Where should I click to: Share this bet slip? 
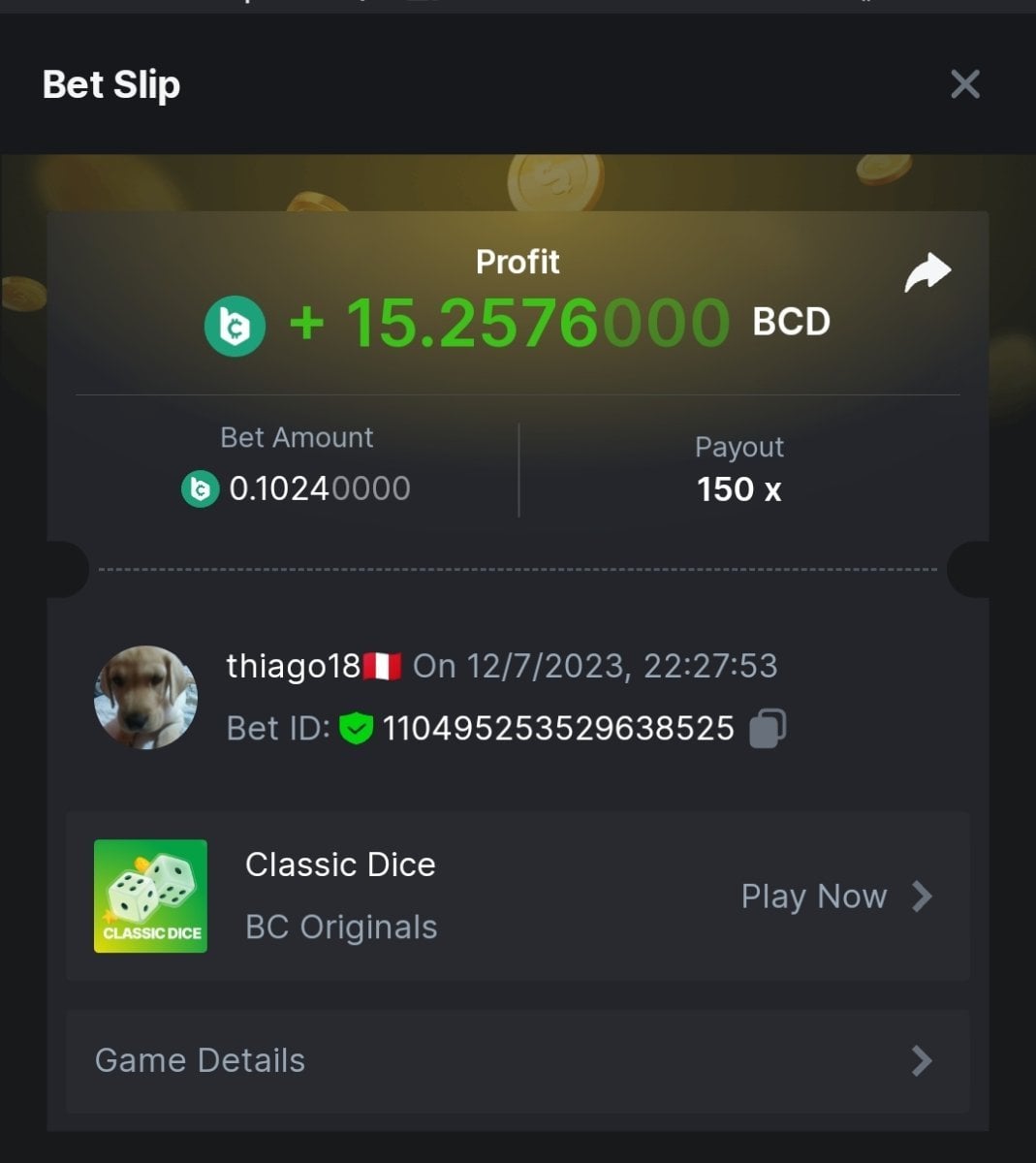(x=927, y=272)
